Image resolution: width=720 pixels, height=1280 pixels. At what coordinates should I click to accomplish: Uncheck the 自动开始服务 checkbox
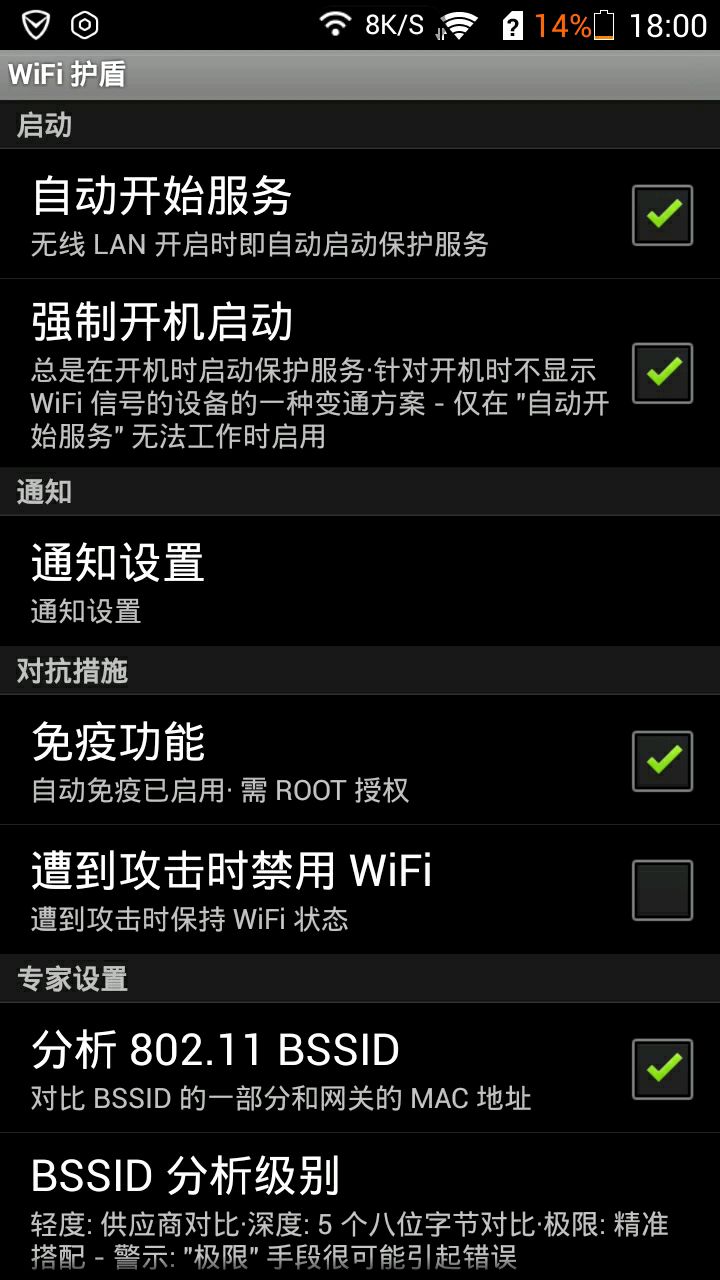[x=662, y=215]
